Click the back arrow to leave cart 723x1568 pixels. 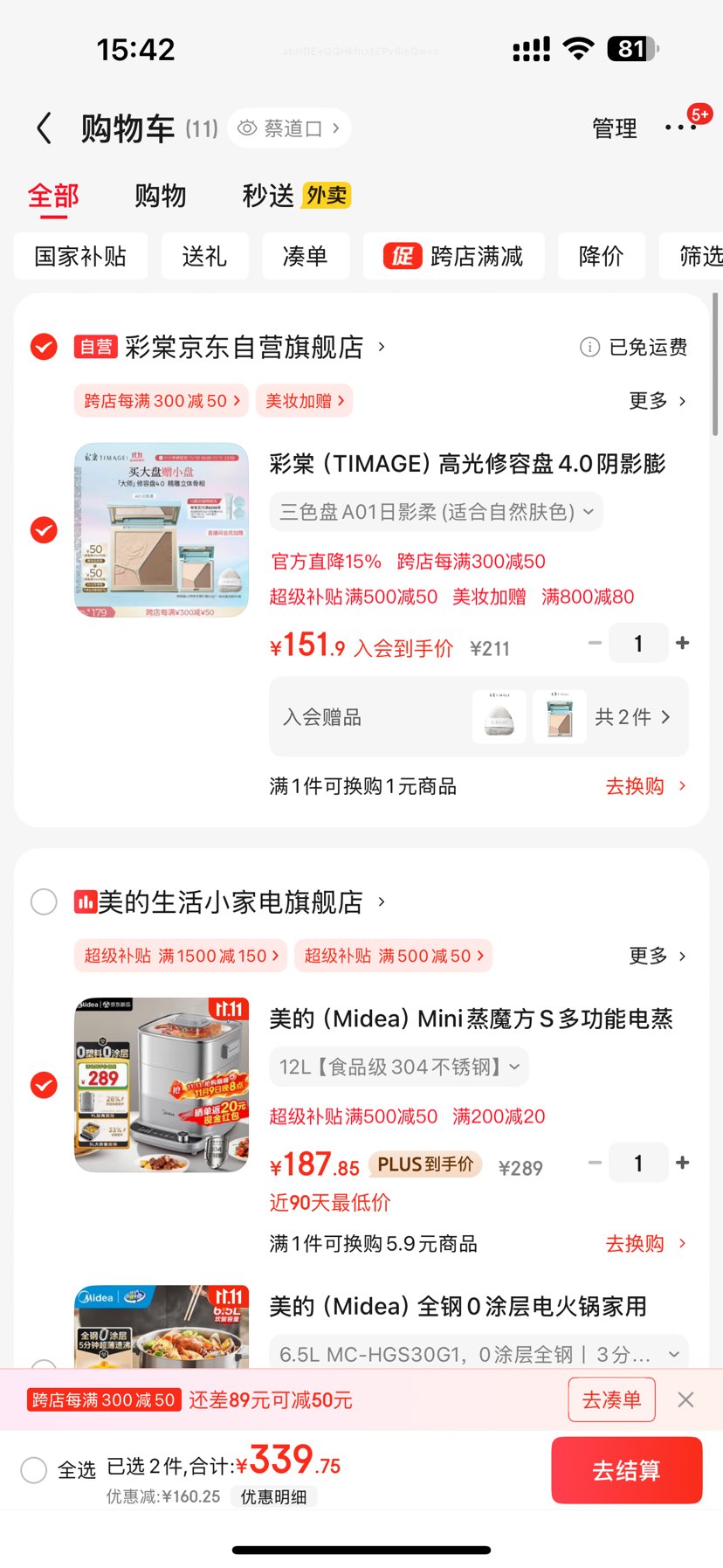44,128
